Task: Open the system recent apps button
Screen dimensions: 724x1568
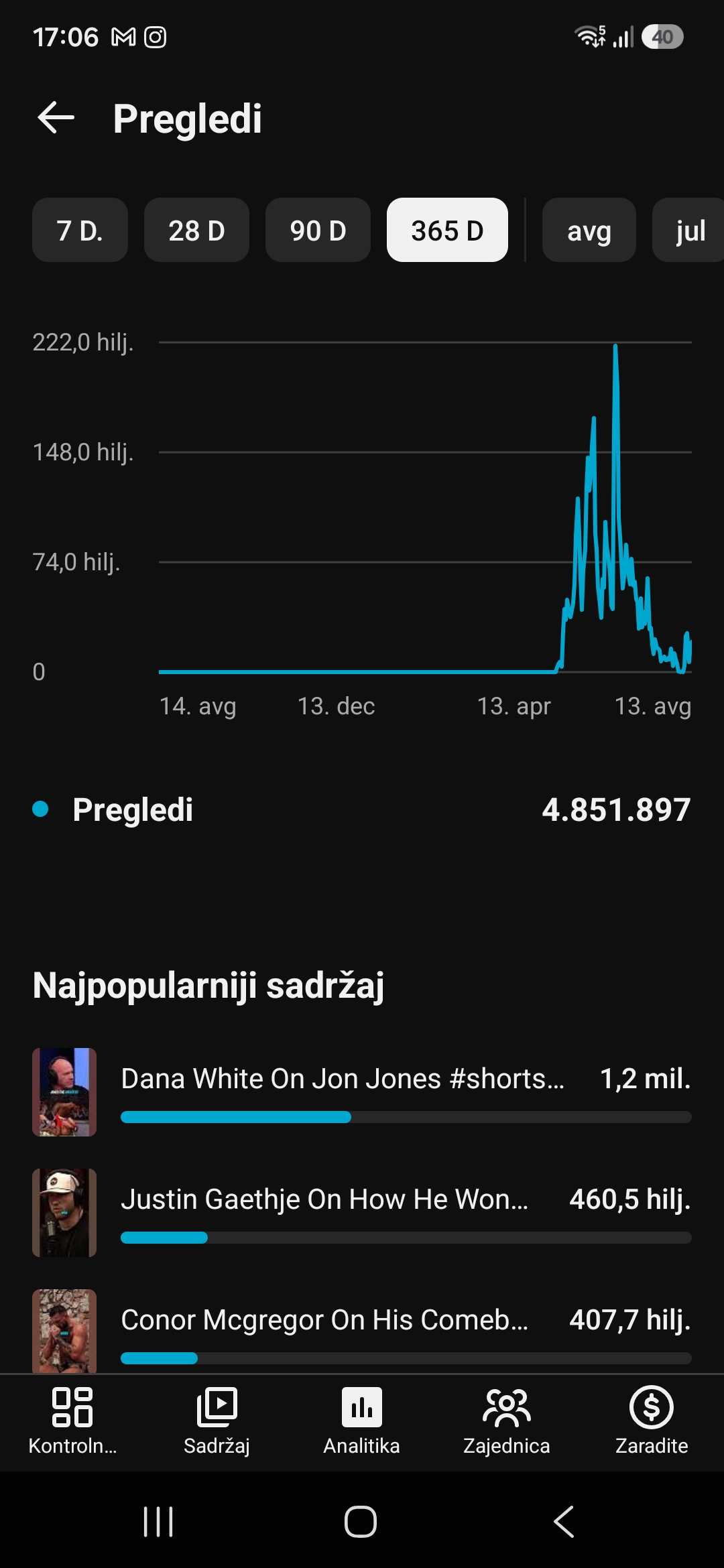Action: point(158,1521)
